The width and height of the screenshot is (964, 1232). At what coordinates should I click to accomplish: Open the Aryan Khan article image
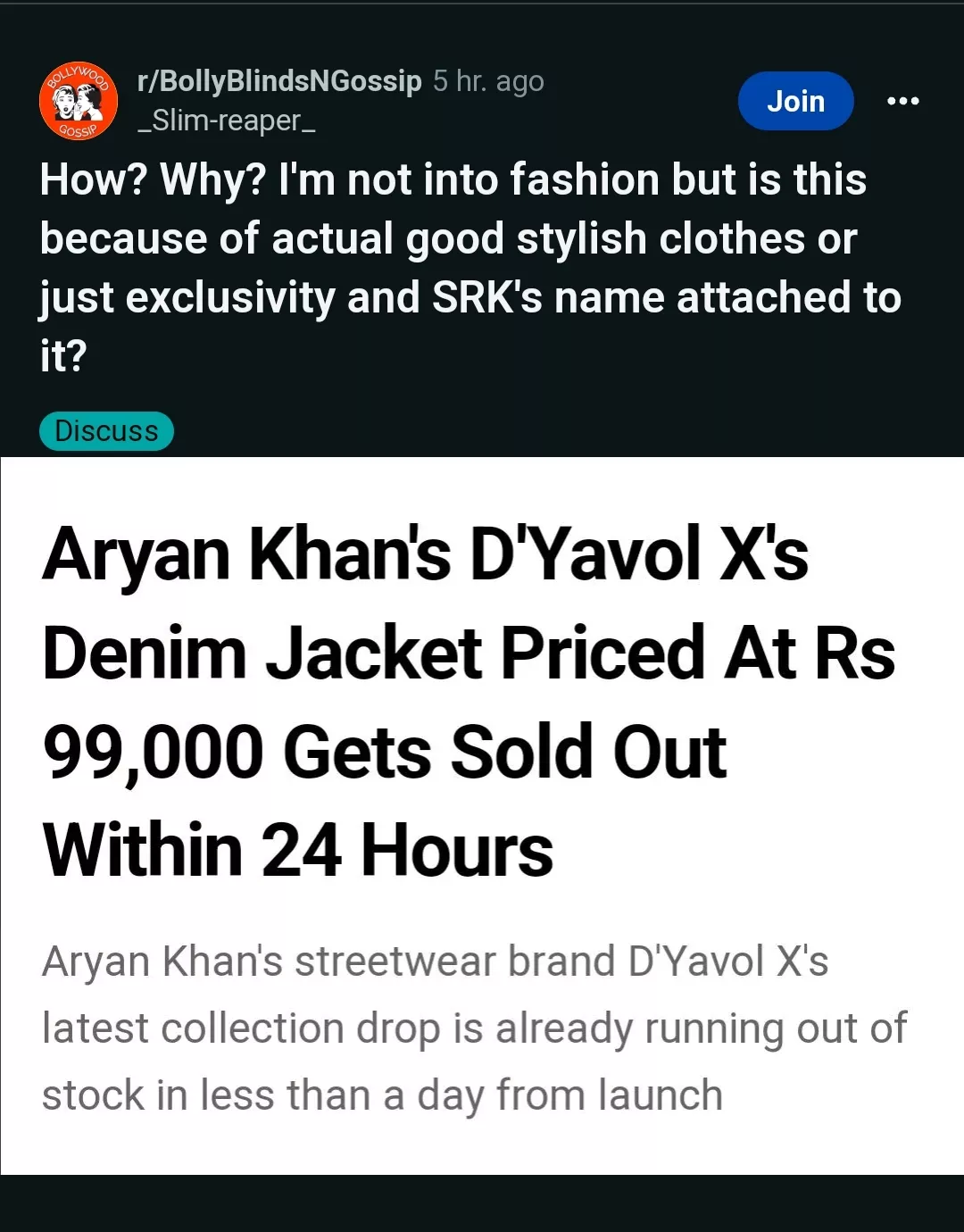(482, 815)
